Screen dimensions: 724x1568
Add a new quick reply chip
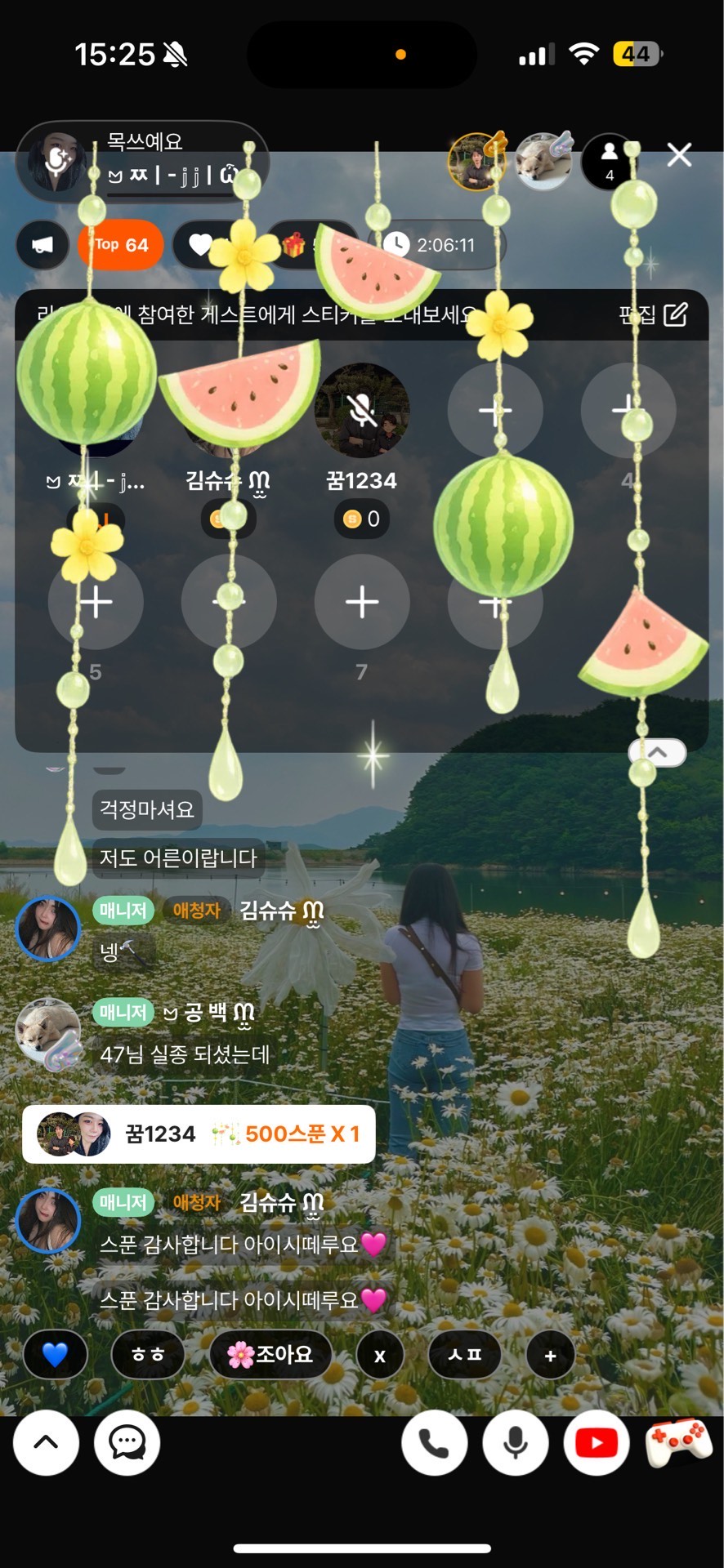pyautogui.click(x=550, y=1356)
